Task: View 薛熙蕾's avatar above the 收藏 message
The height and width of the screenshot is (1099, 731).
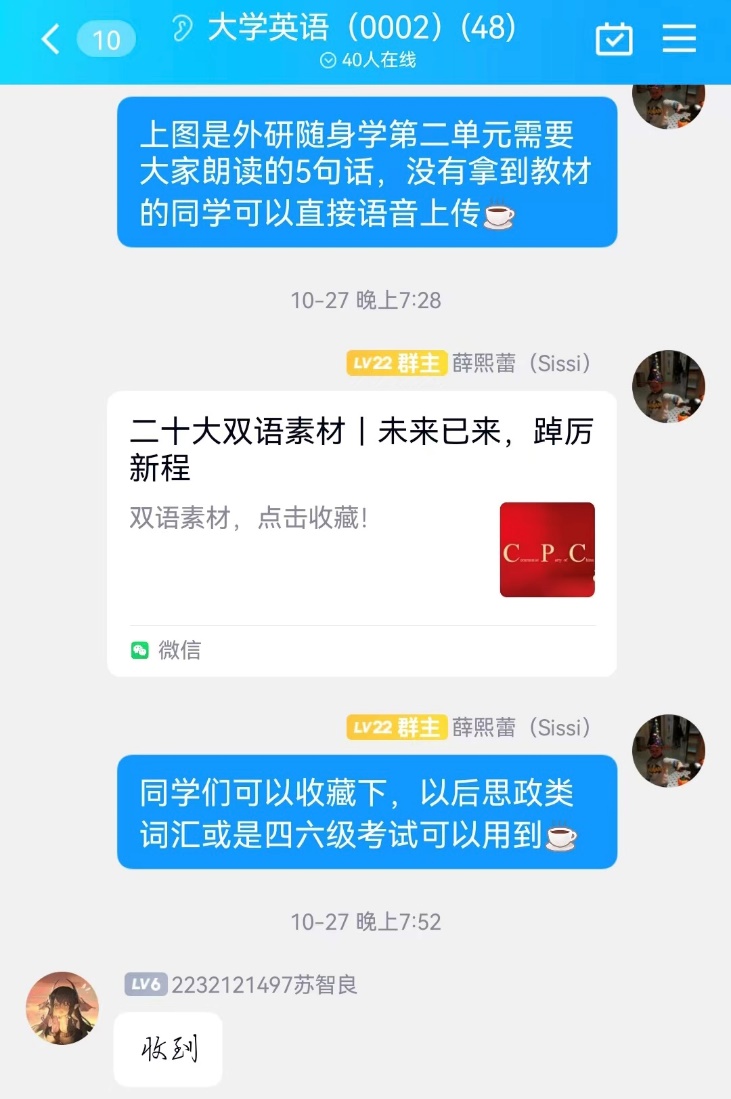Action: coord(669,750)
